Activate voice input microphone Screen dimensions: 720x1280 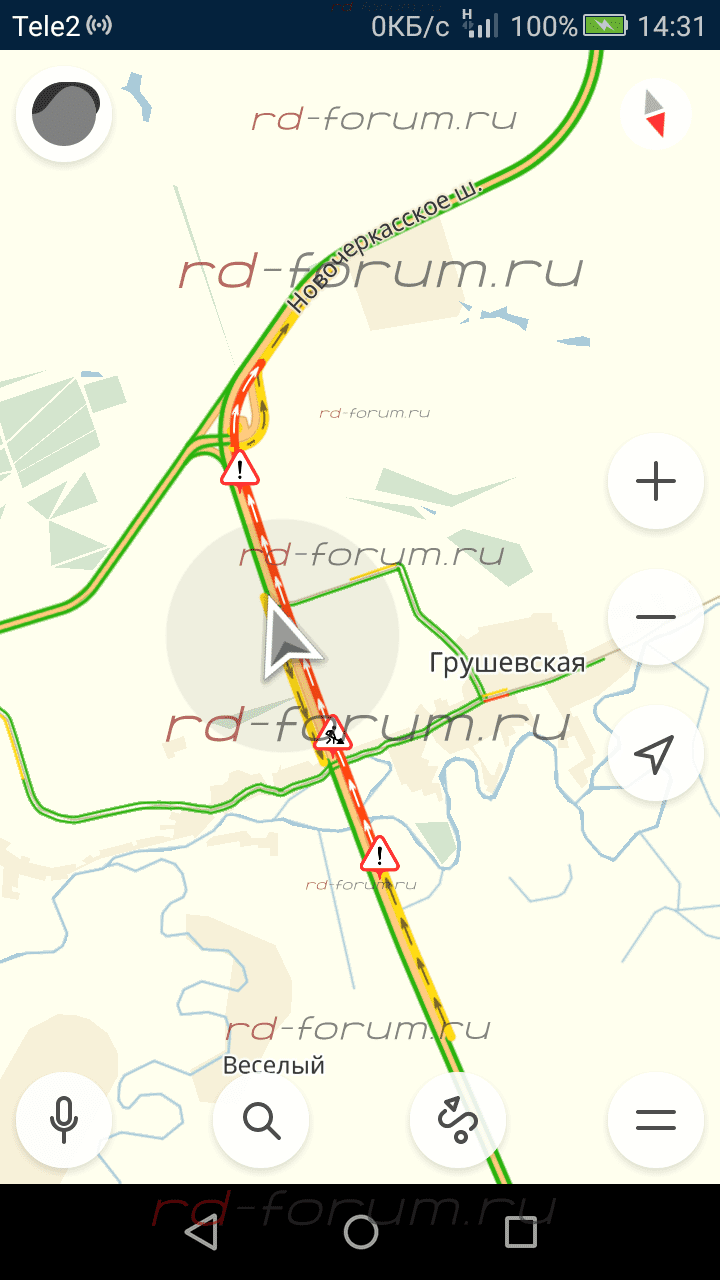pos(64,1120)
